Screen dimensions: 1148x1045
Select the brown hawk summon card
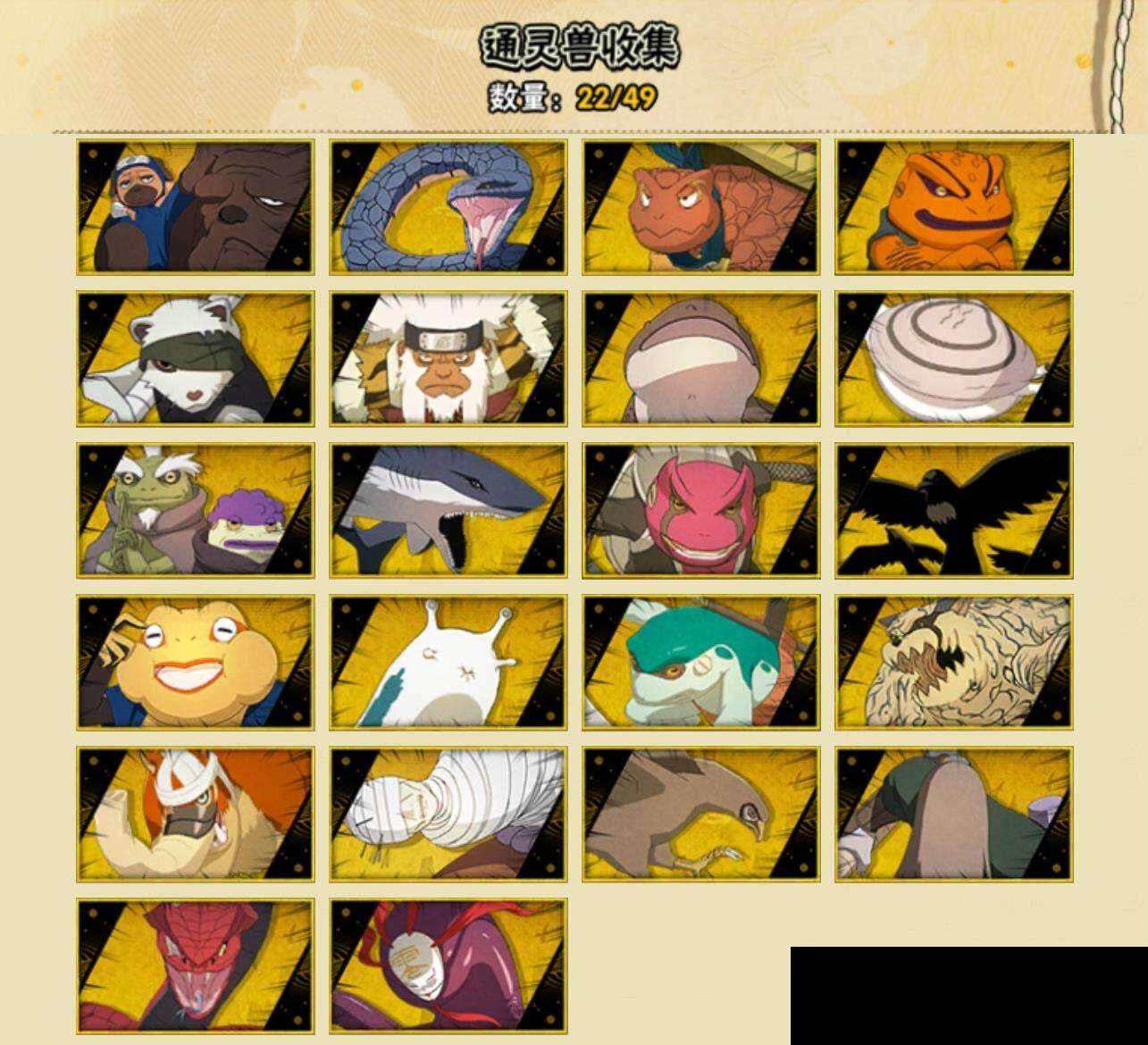(x=701, y=814)
